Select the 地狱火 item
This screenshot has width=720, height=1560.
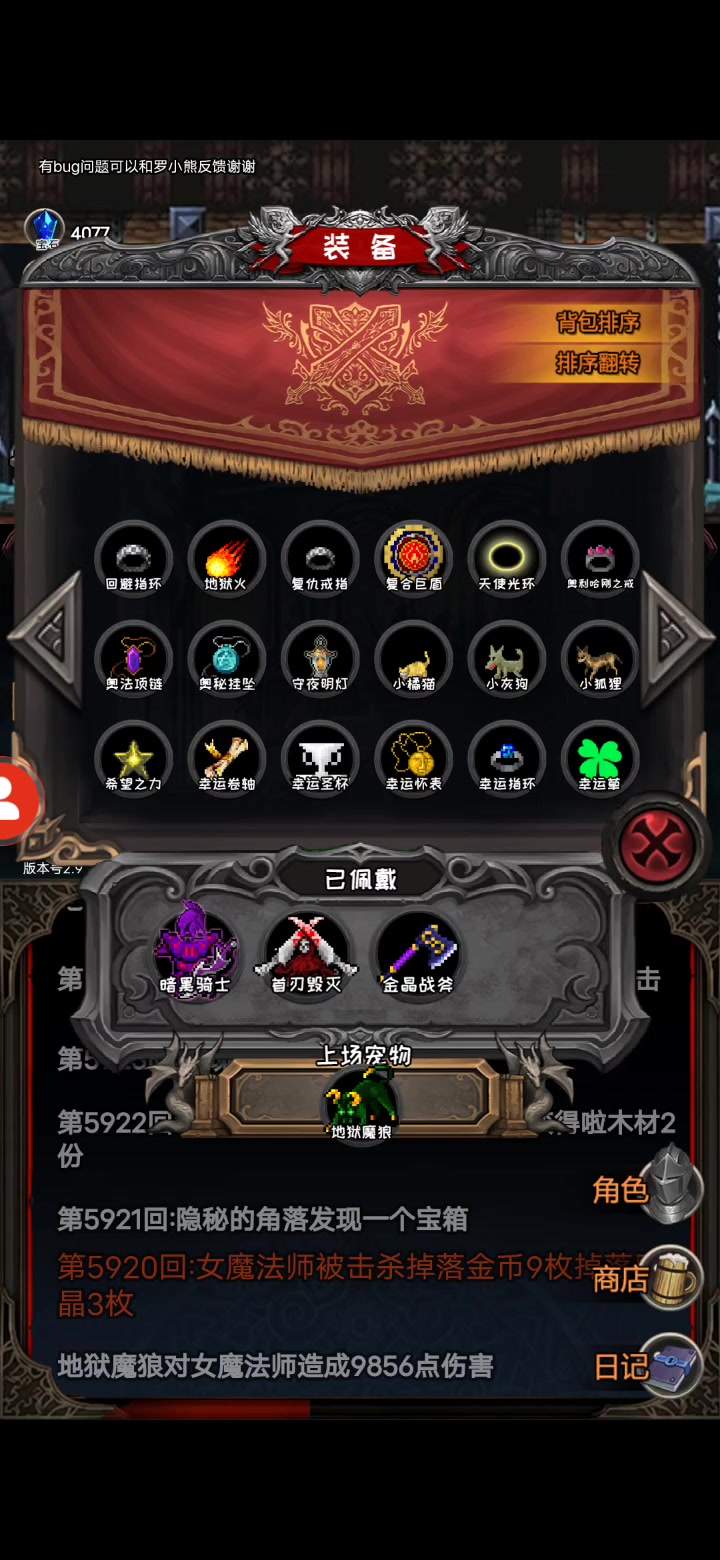pos(227,559)
